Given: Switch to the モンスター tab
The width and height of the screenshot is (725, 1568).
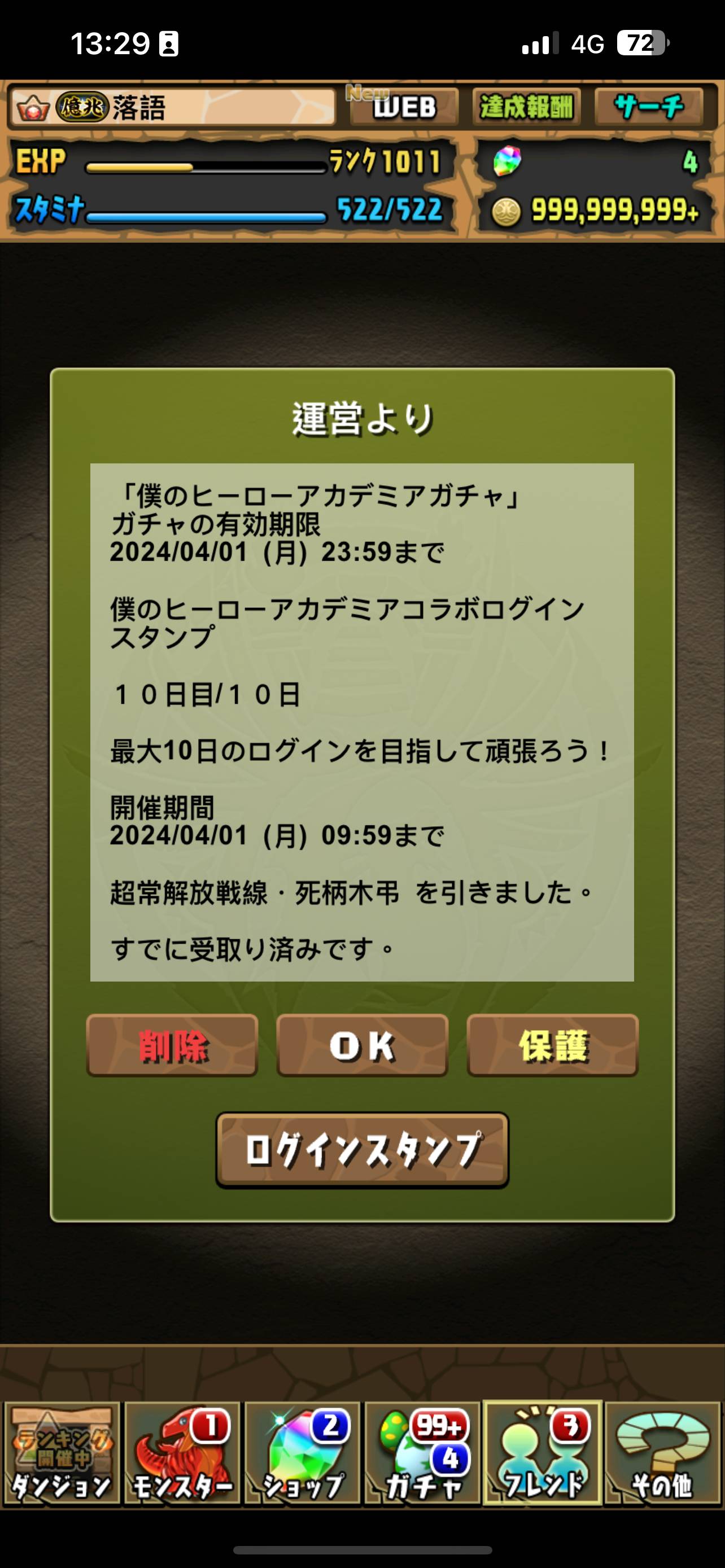Looking at the screenshot, I should [182, 1453].
